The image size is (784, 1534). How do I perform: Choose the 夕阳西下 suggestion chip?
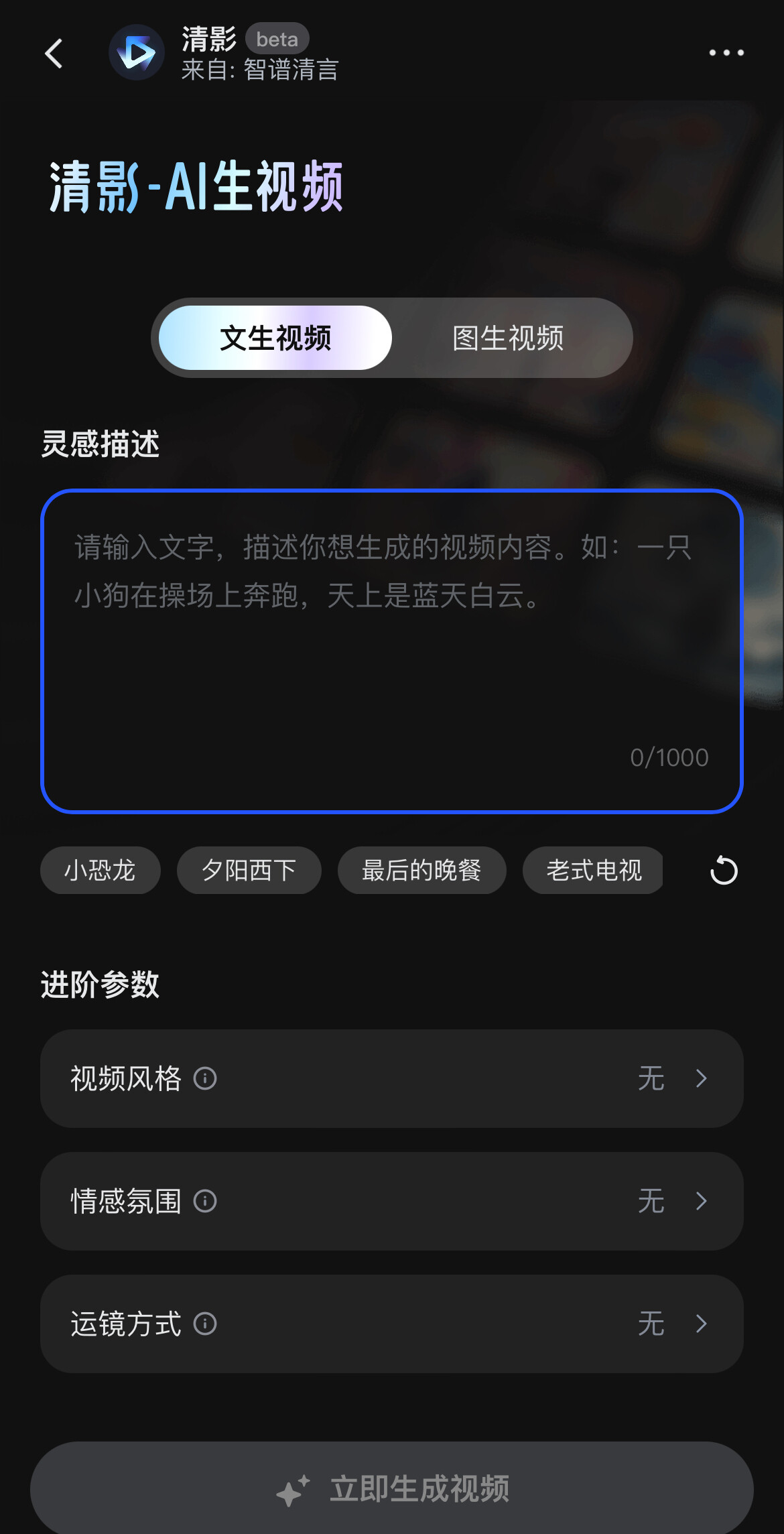[249, 871]
